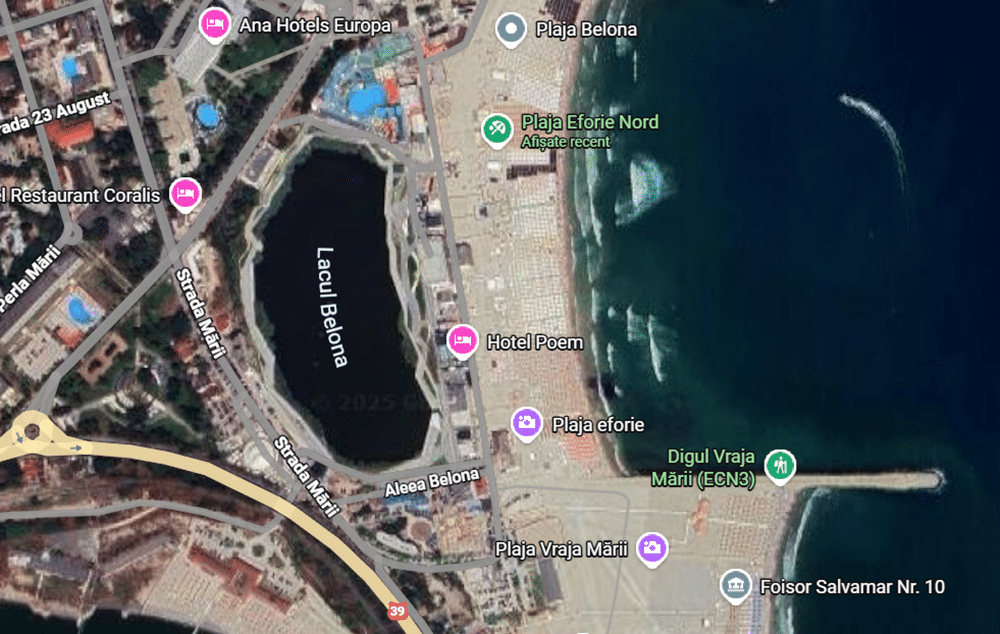Select the Plaja Vraja Mării pin
Image resolution: width=1000 pixels, height=634 pixels.
[652, 547]
